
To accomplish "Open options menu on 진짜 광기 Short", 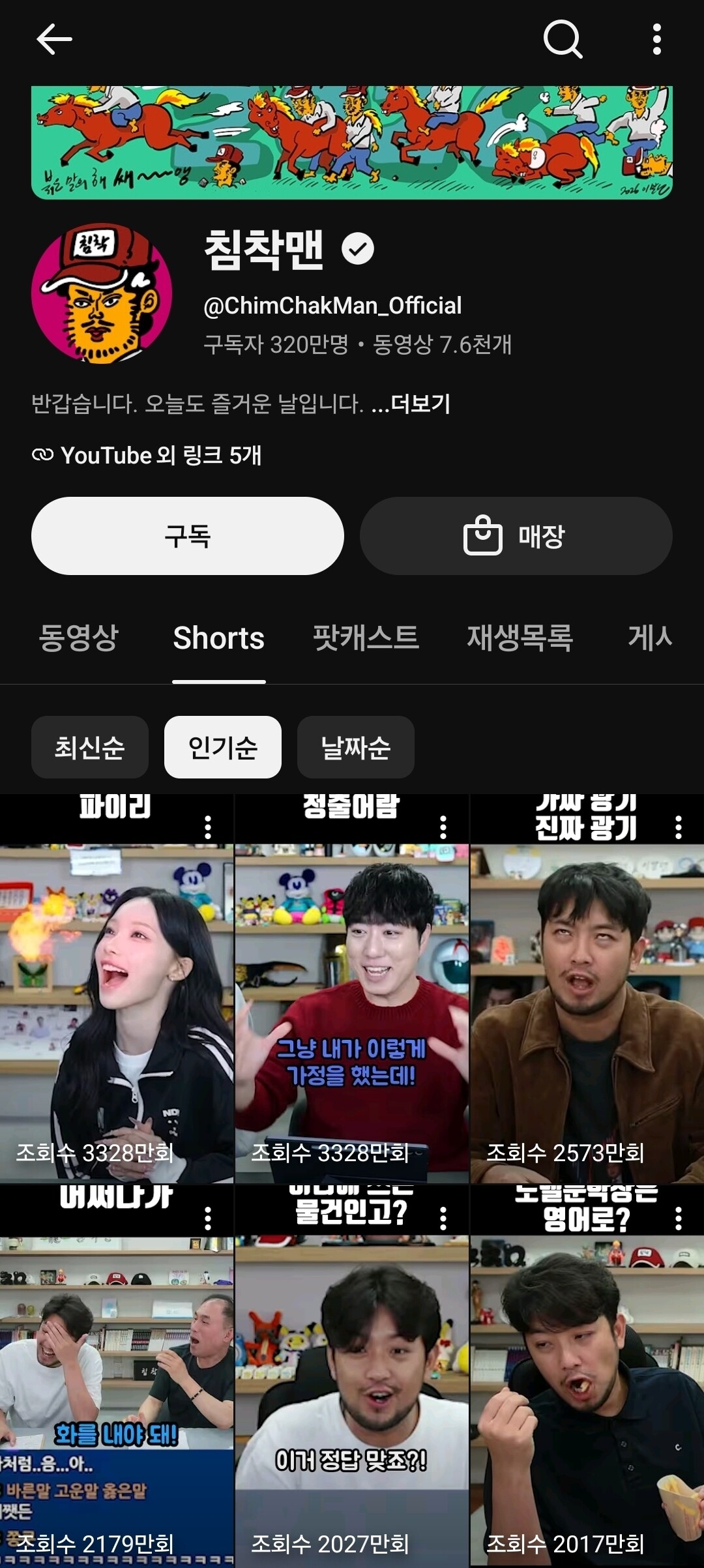I will coord(679,827).
